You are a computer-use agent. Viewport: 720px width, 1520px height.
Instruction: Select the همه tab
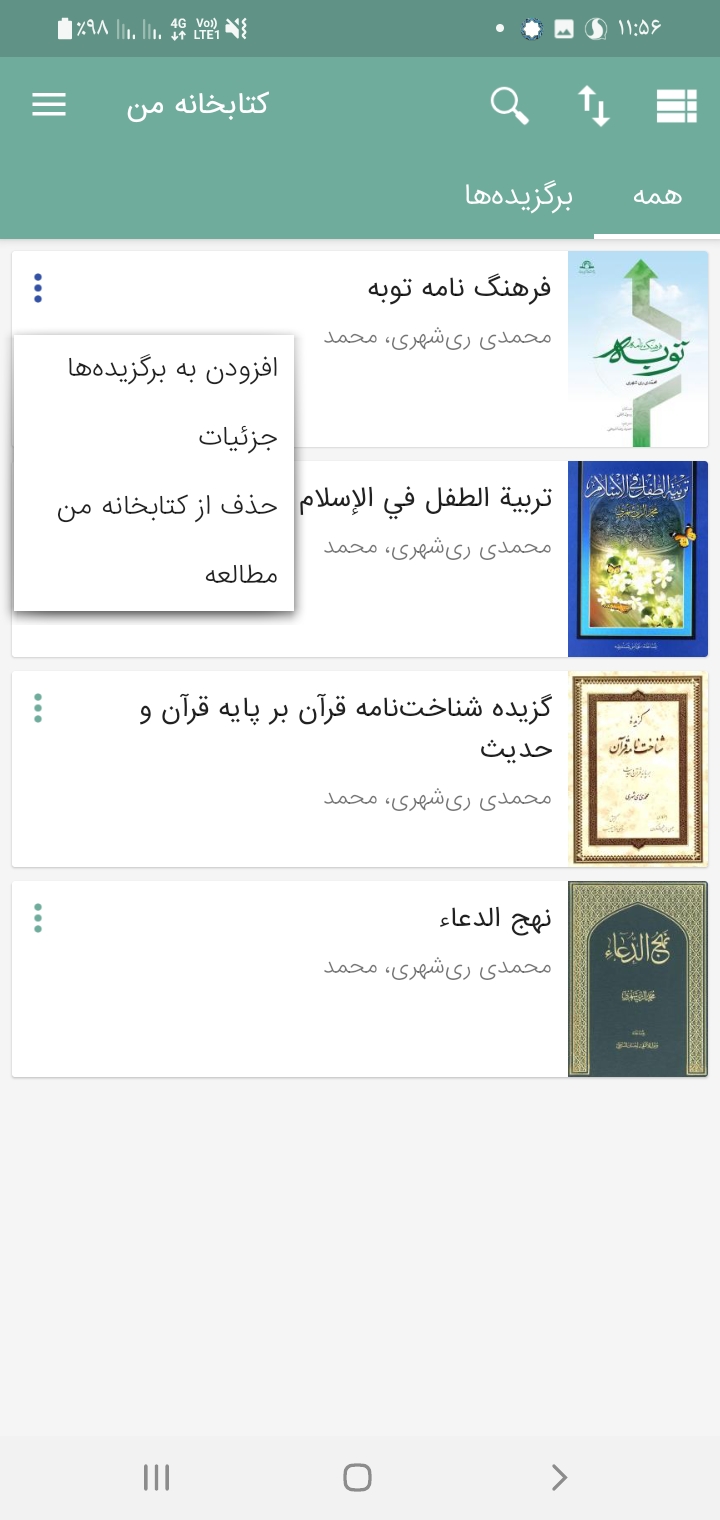click(x=657, y=195)
